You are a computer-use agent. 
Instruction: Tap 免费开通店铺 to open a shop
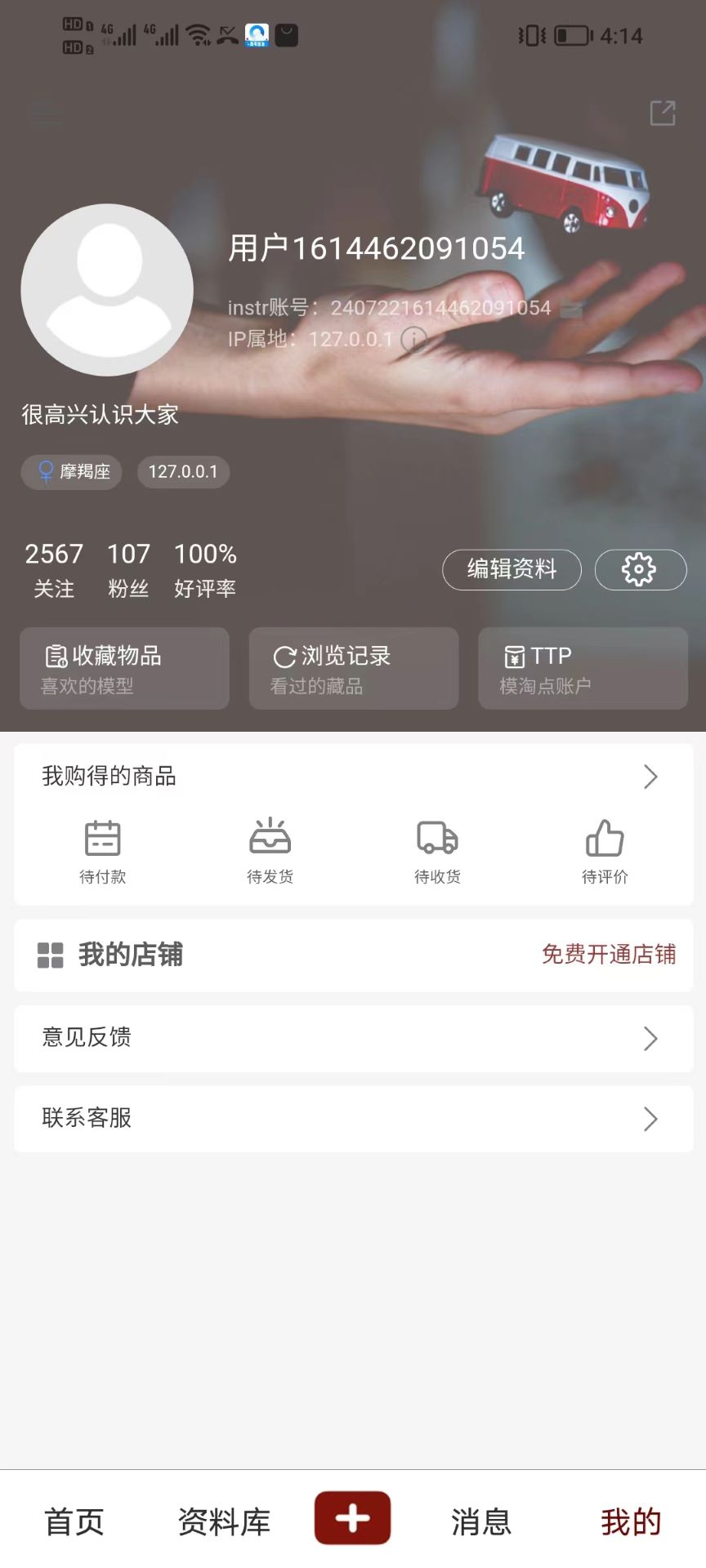click(x=609, y=955)
